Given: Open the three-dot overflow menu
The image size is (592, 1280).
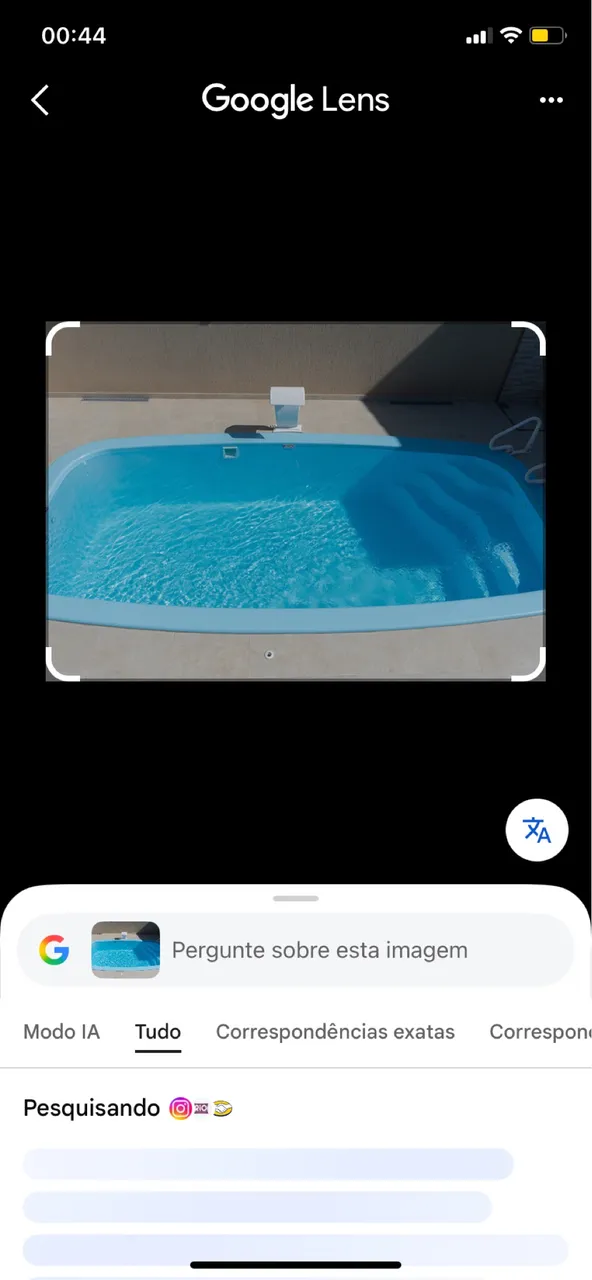Looking at the screenshot, I should pyautogui.click(x=551, y=100).
